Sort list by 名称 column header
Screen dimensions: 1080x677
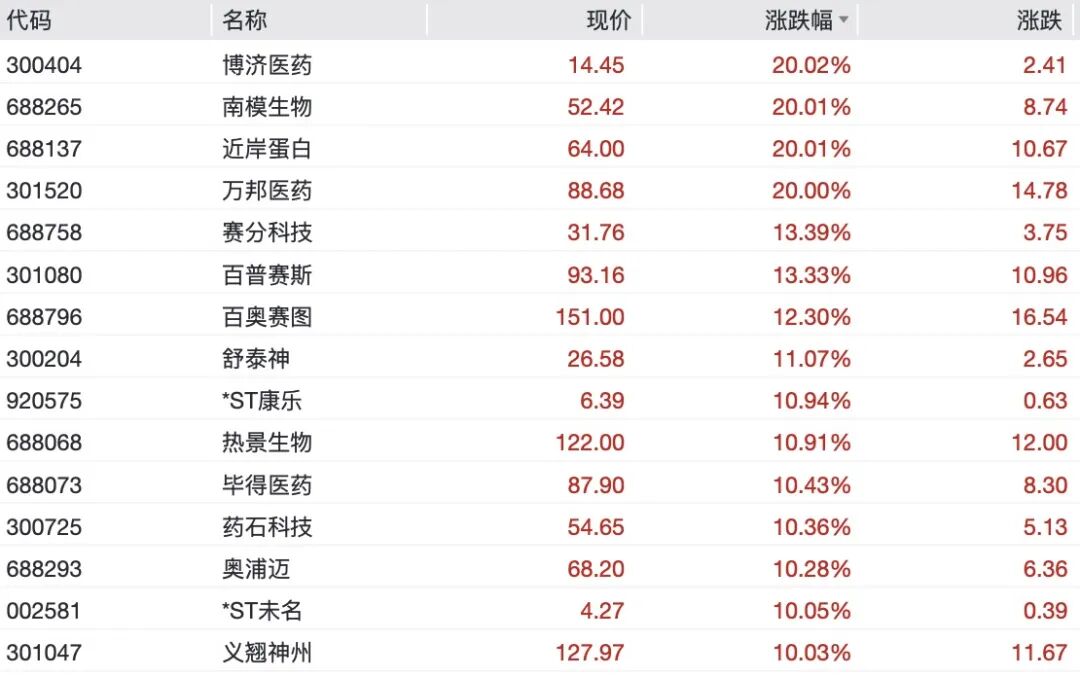click(x=244, y=20)
